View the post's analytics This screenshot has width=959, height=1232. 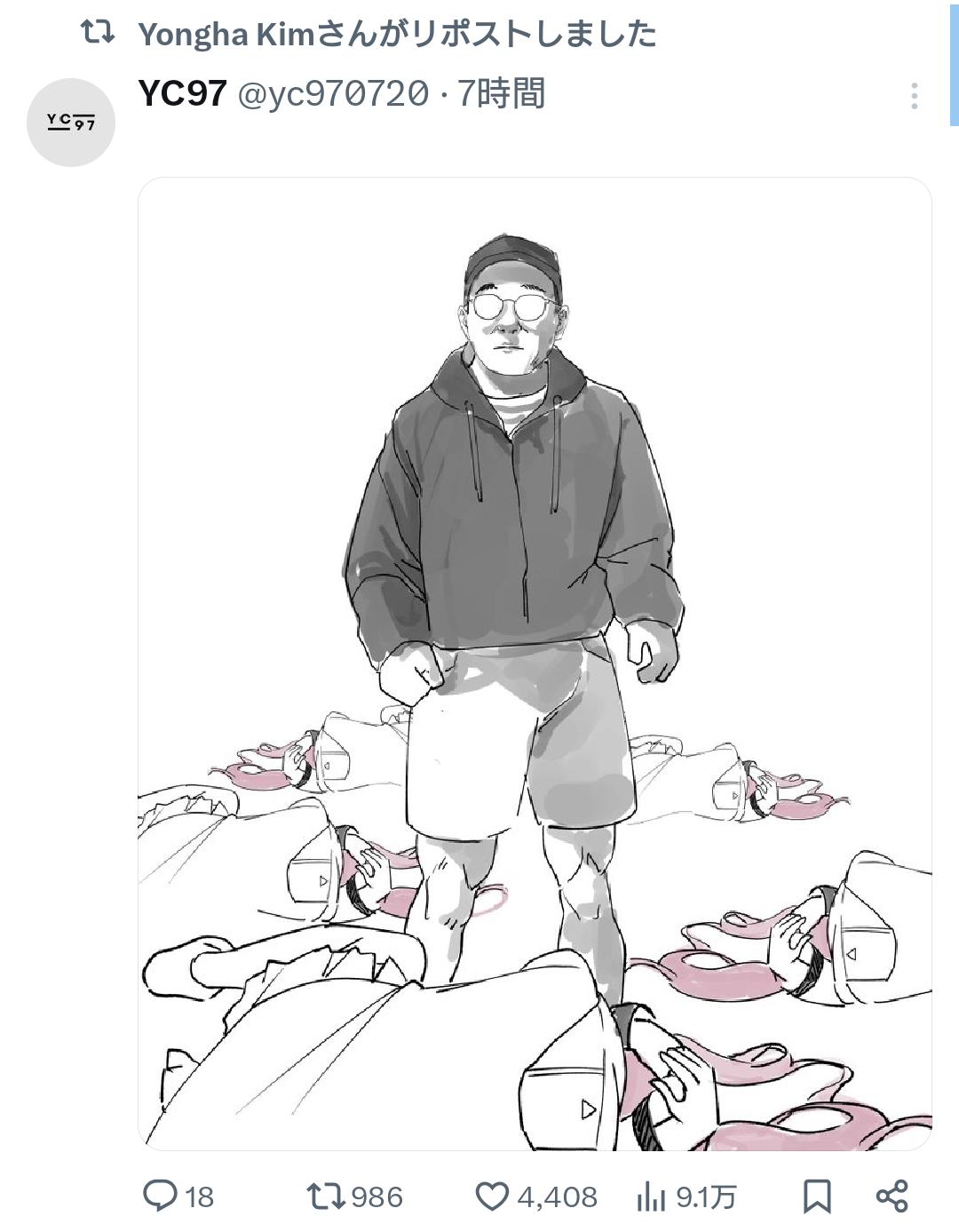coord(652,1196)
